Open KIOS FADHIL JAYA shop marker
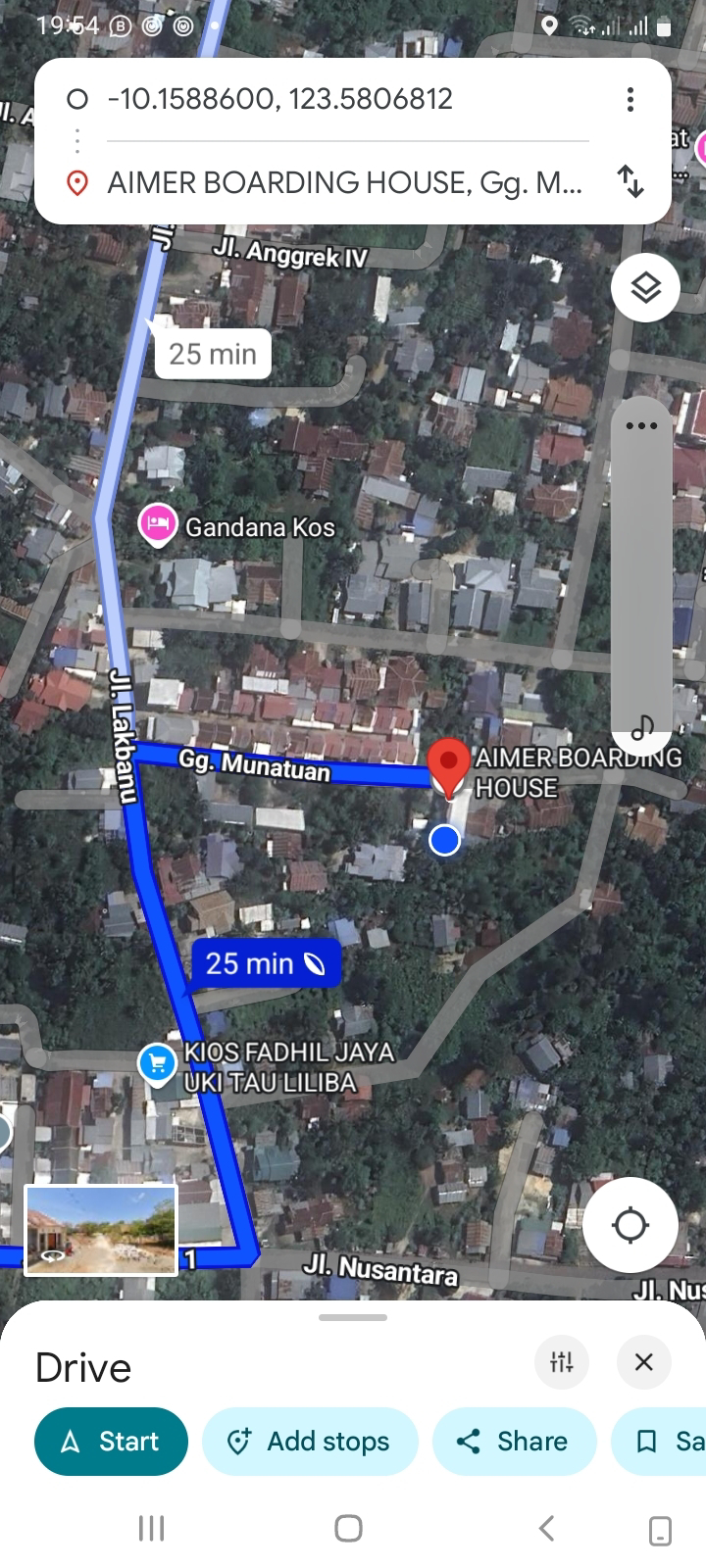Viewport: 706px width, 1568px height. click(157, 1062)
